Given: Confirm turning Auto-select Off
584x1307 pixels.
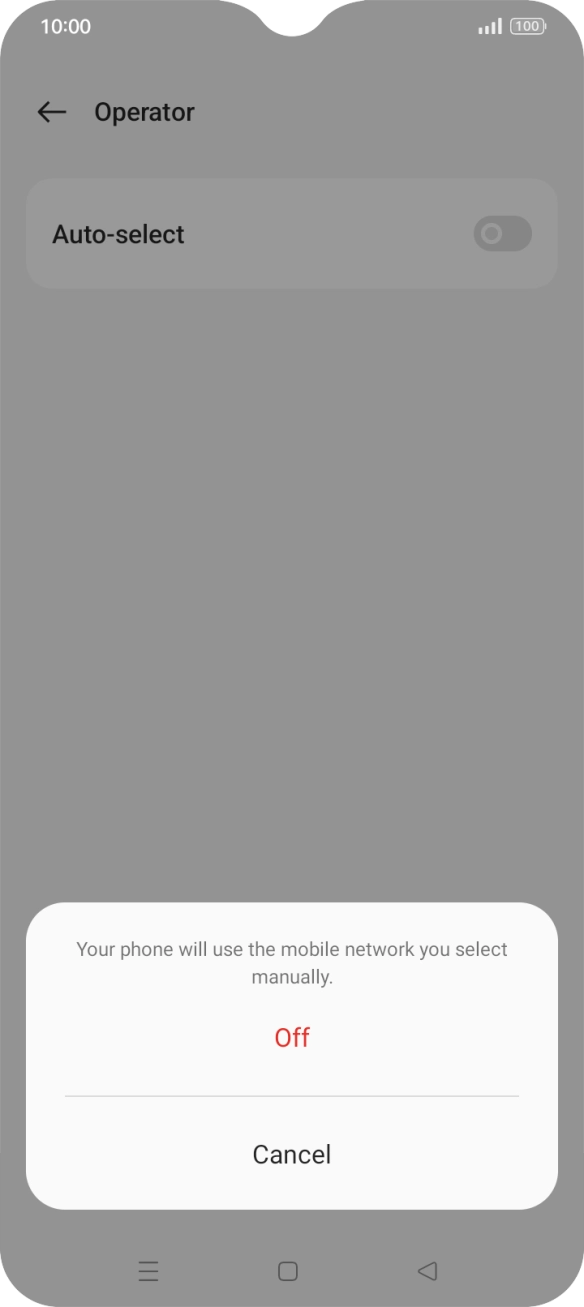Looking at the screenshot, I should pyautogui.click(x=292, y=1037).
